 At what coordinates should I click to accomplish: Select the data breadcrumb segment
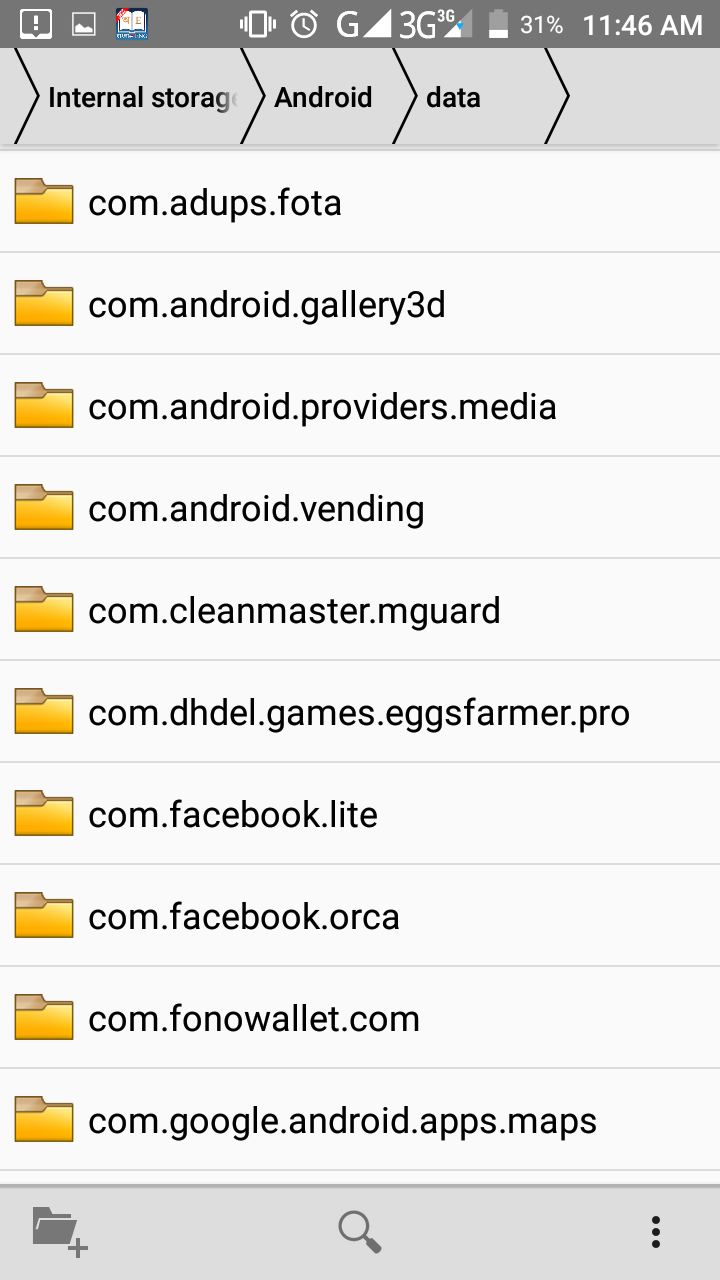click(x=470, y=97)
